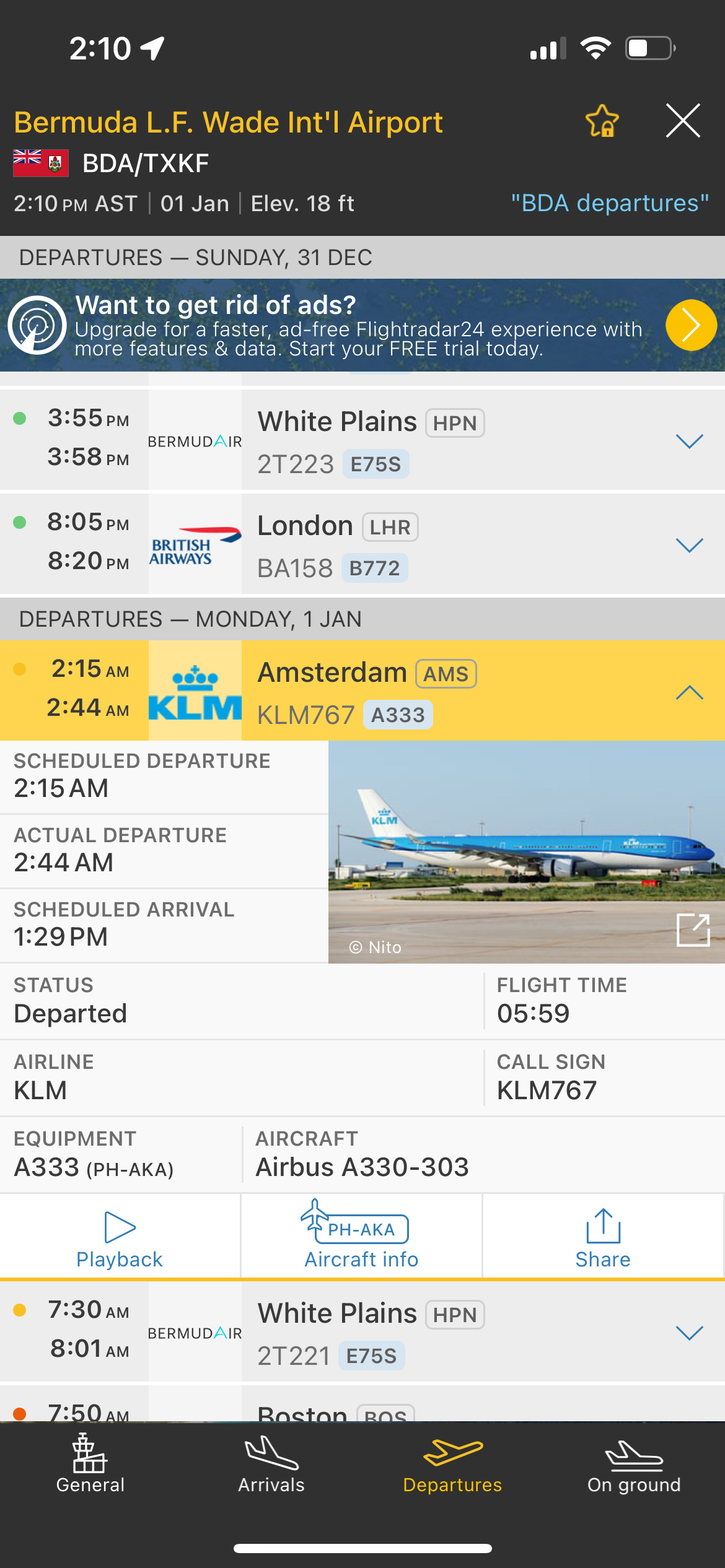This screenshot has height=1568, width=725.
Task: Expand the White Plains 2T223 flight
Action: [x=690, y=441]
